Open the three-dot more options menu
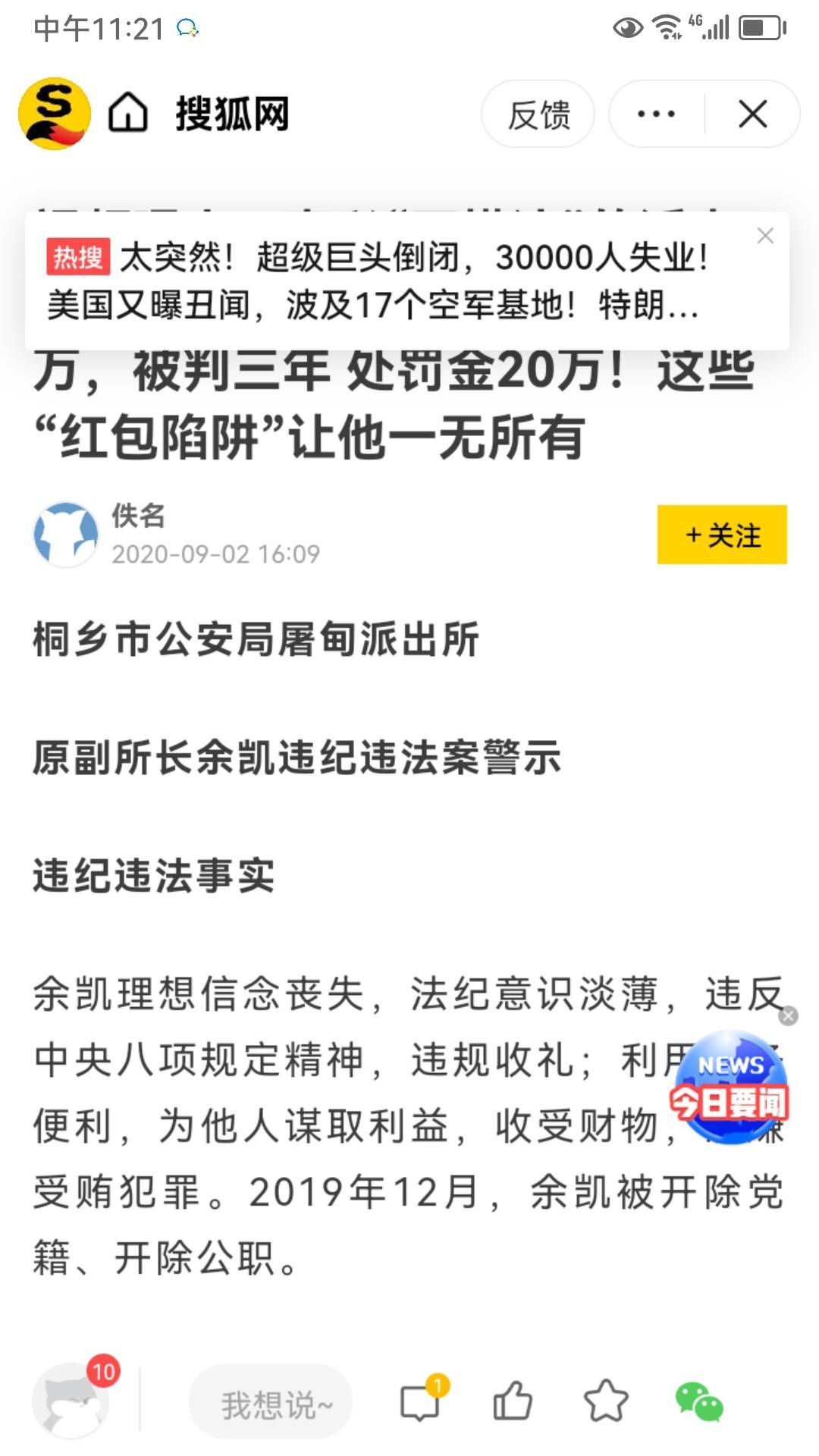 [x=656, y=115]
